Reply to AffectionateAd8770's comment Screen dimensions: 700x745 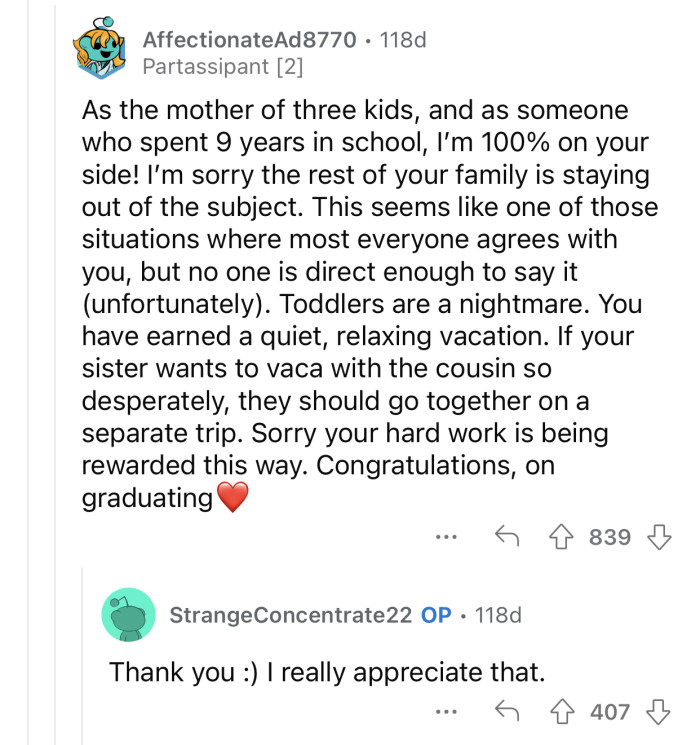[506, 537]
